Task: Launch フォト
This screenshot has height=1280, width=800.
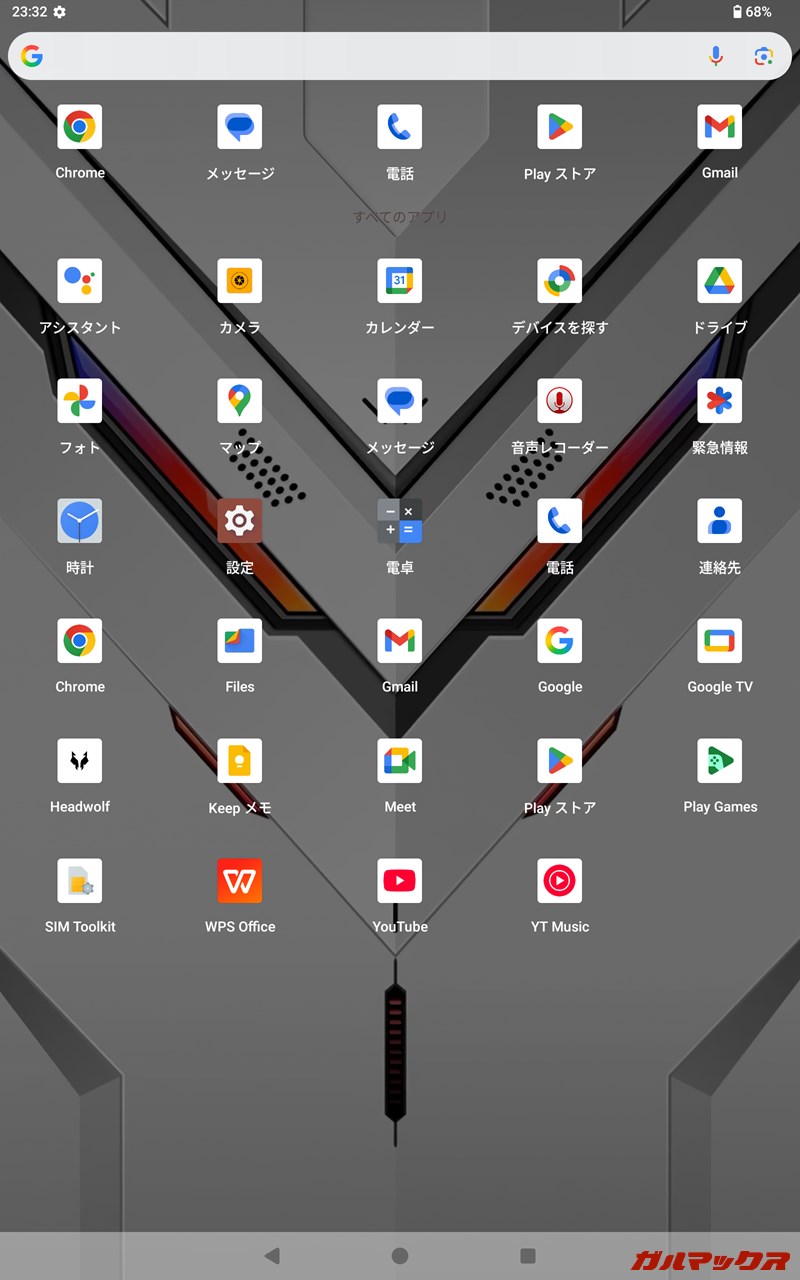Action: pyautogui.click(x=80, y=402)
